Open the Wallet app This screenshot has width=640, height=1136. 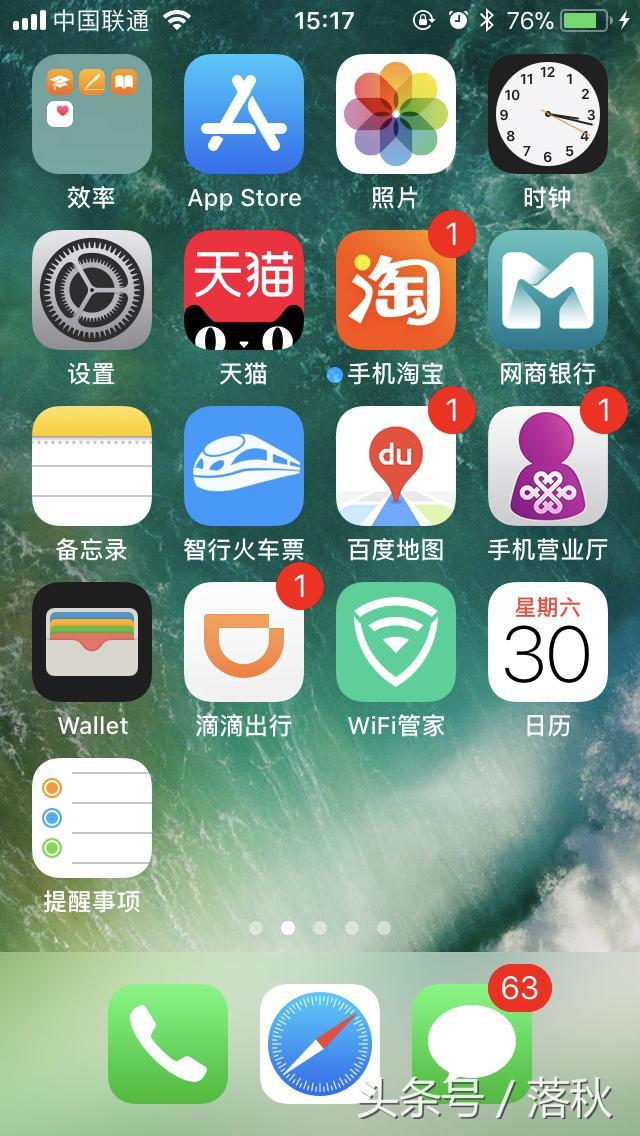click(92, 642)
